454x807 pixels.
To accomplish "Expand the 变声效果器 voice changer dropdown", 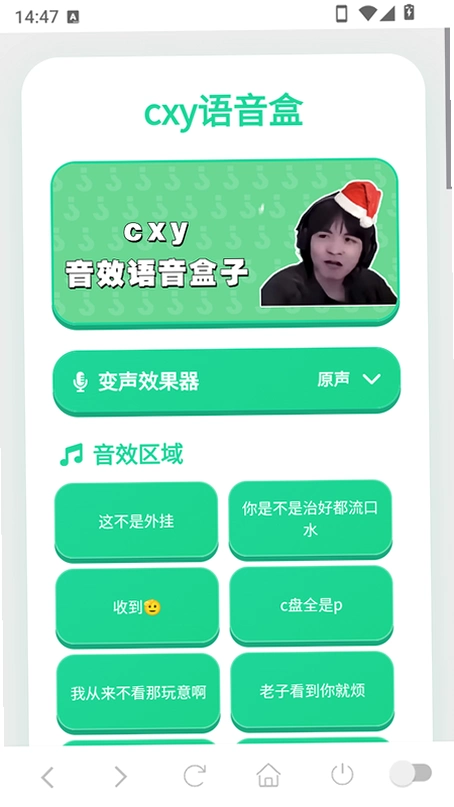I will 226,381.
